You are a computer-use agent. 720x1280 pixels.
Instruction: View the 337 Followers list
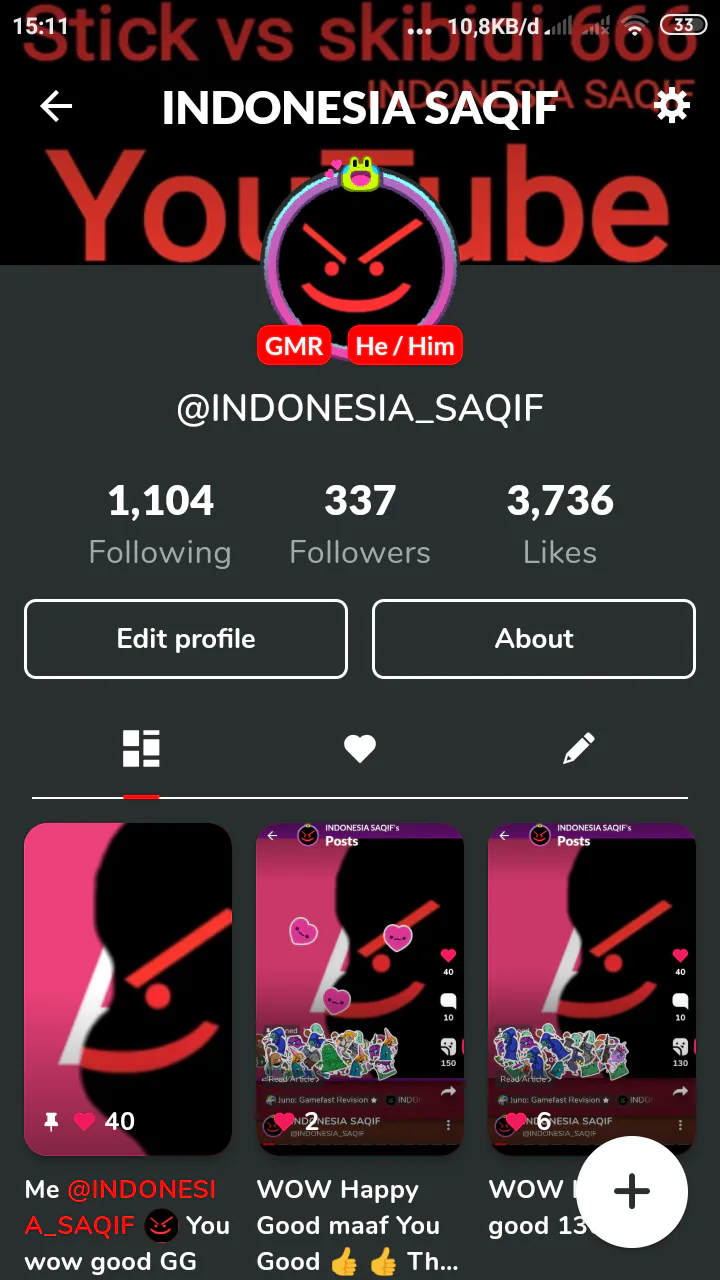pyautogui.click(x=360, y=525)
